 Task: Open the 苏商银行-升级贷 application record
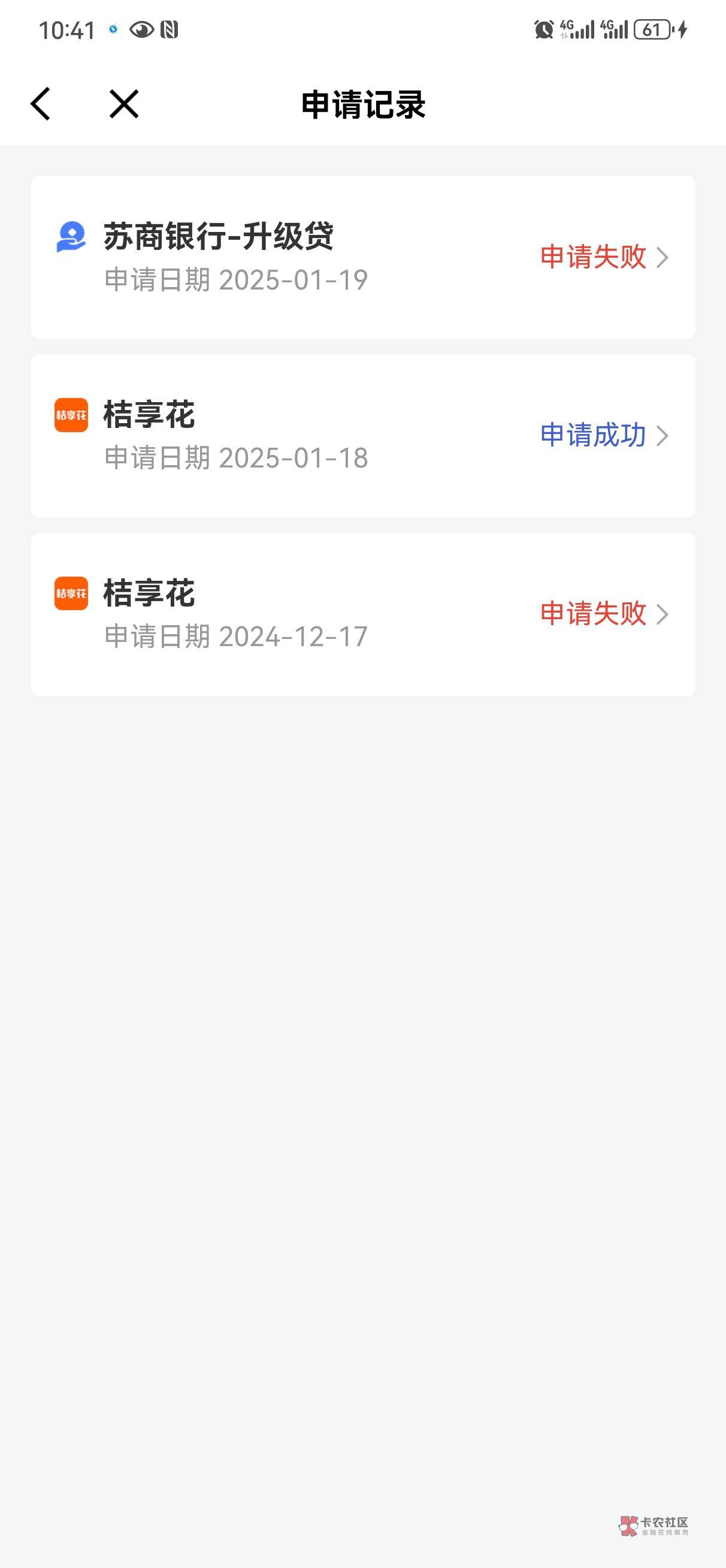pyautogui.click(x=364, y=258)
